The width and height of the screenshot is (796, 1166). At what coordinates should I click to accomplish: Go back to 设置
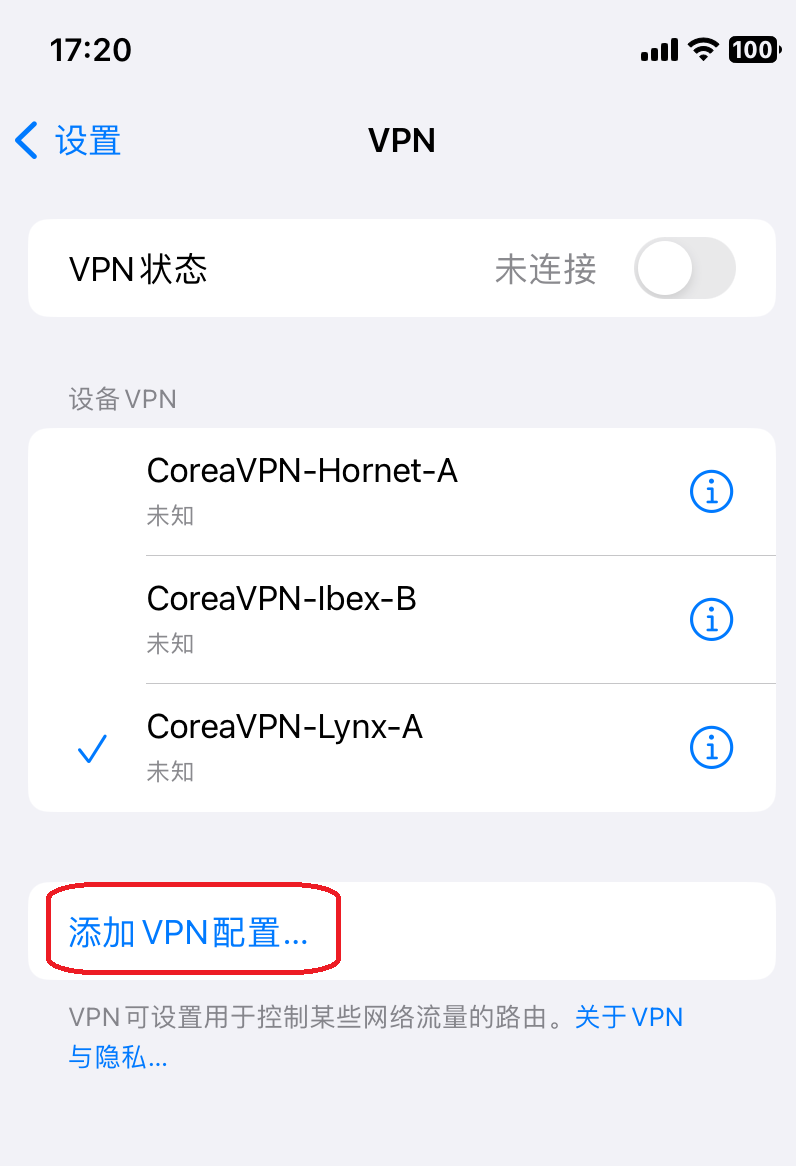click(x=68, y=141)
